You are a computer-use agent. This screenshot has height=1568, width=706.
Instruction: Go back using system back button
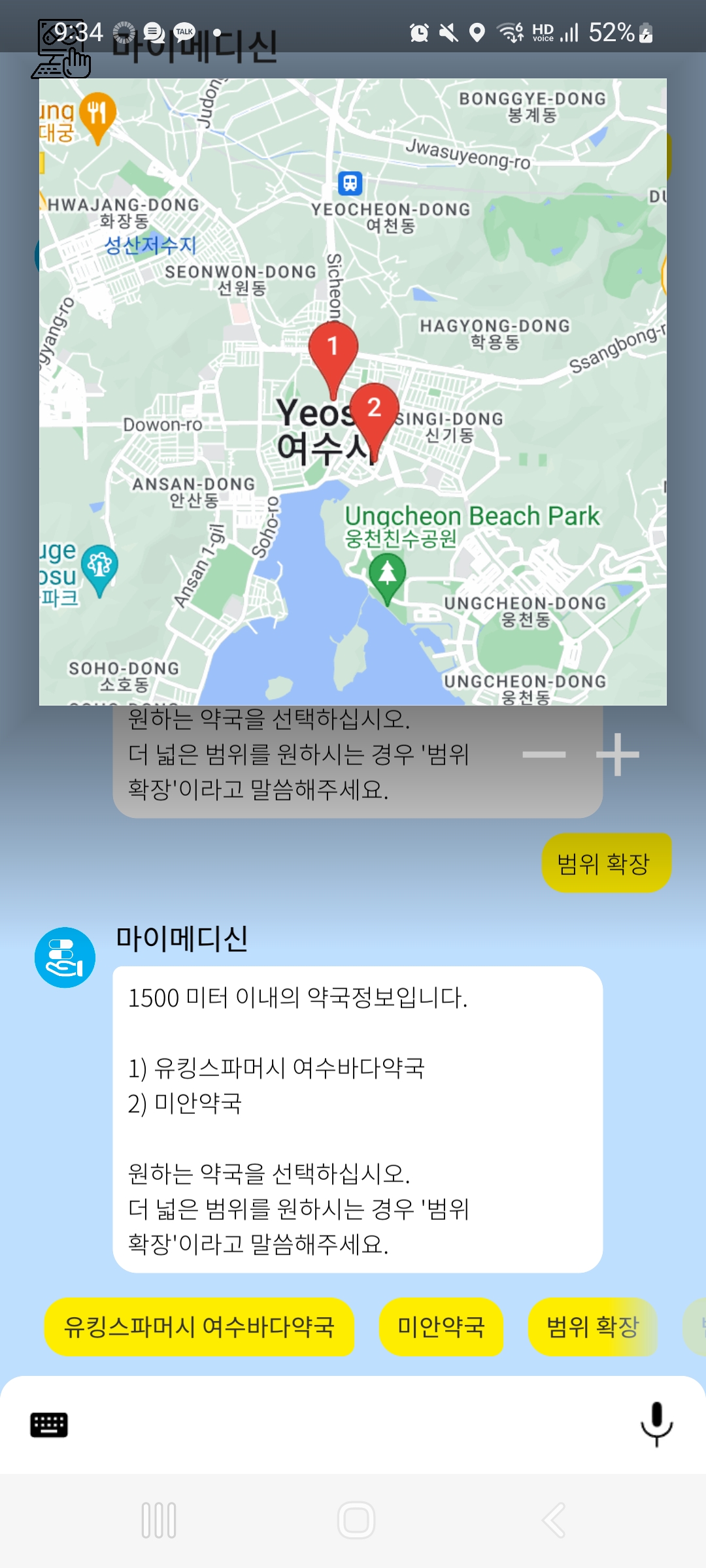click(554, 1520)
